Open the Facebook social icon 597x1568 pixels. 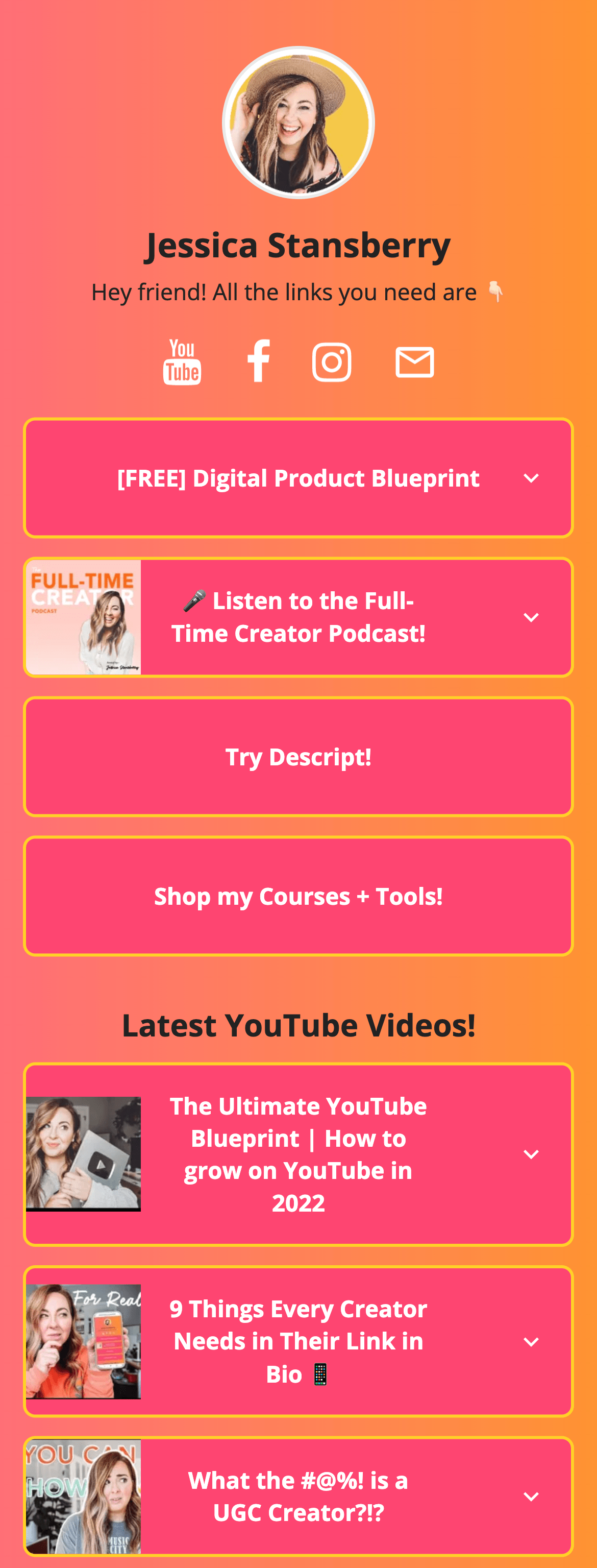[x=258, y=361]
